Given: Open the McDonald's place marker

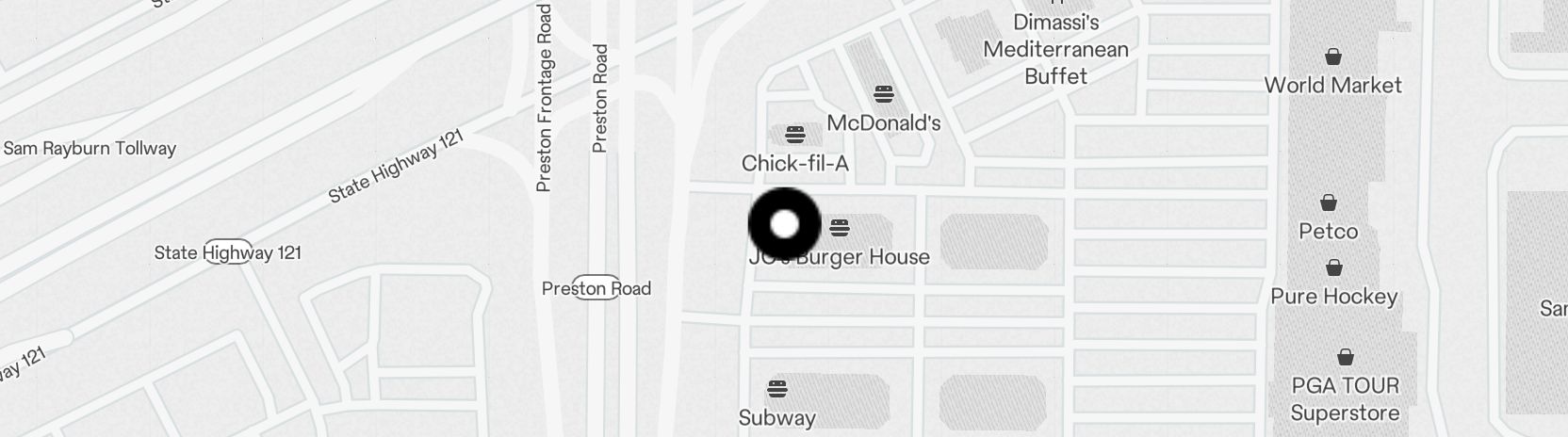Looking at the screenshot, I should 883,94.
